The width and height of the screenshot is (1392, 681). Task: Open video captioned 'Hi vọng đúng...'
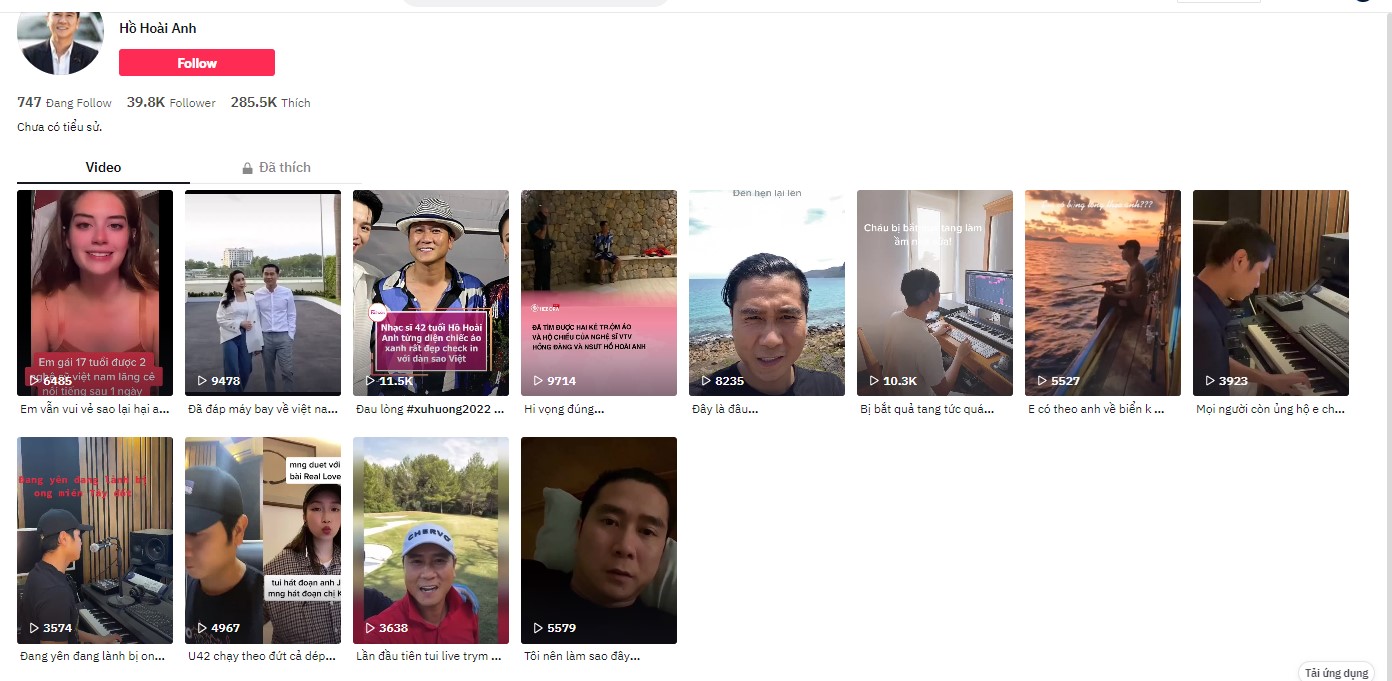pyautogui.click(x=599, y=292)
